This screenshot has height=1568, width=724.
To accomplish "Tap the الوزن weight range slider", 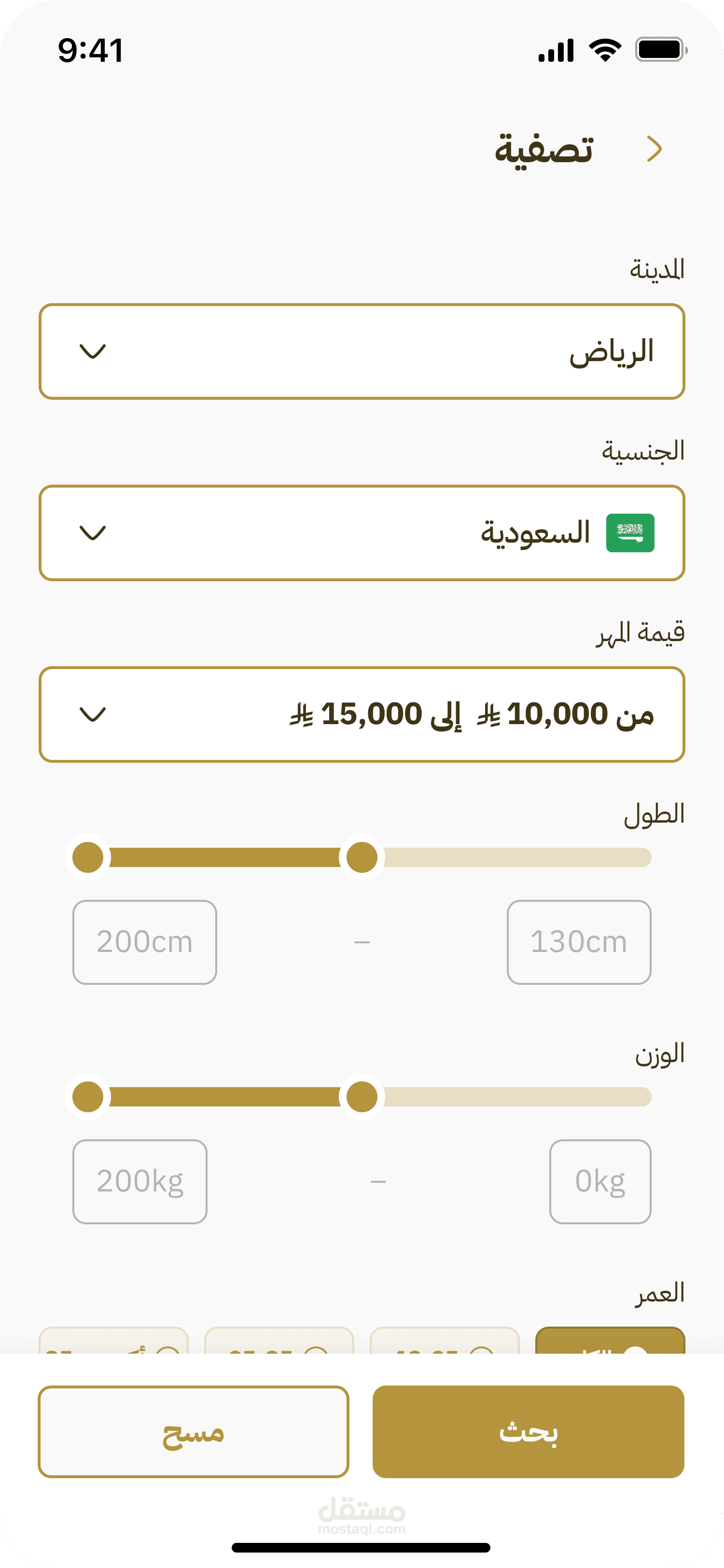I will click(x=362, y=1097).
